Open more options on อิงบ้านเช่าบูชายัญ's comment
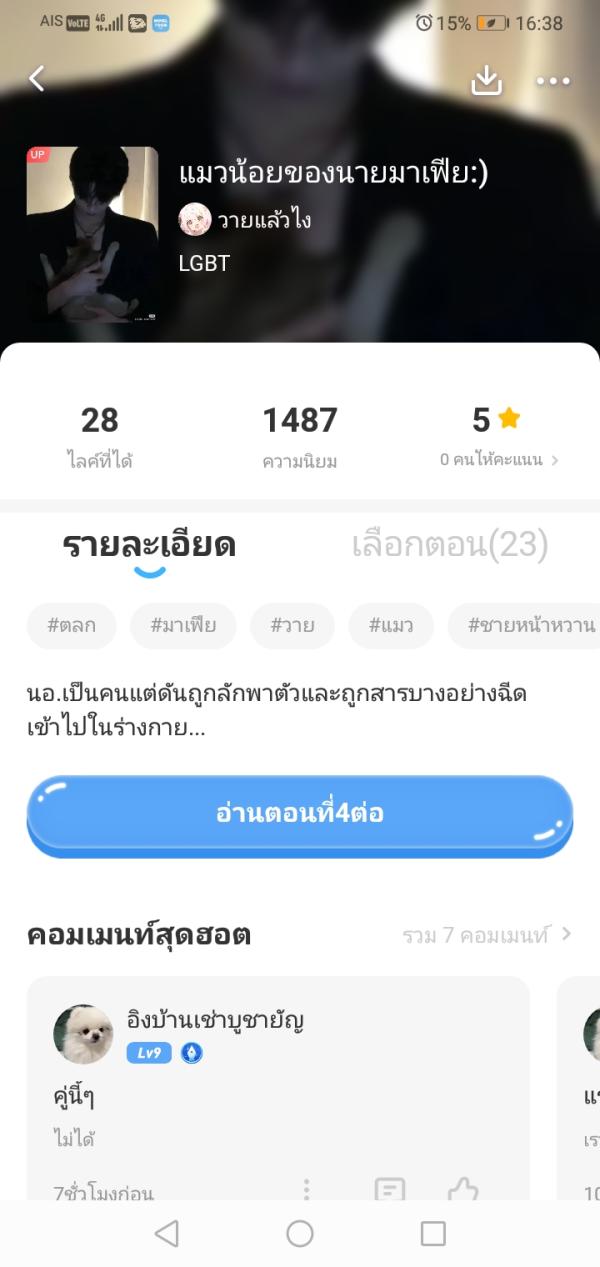The width and height of the screenshot is (600, 1267). coord(306,1190)
